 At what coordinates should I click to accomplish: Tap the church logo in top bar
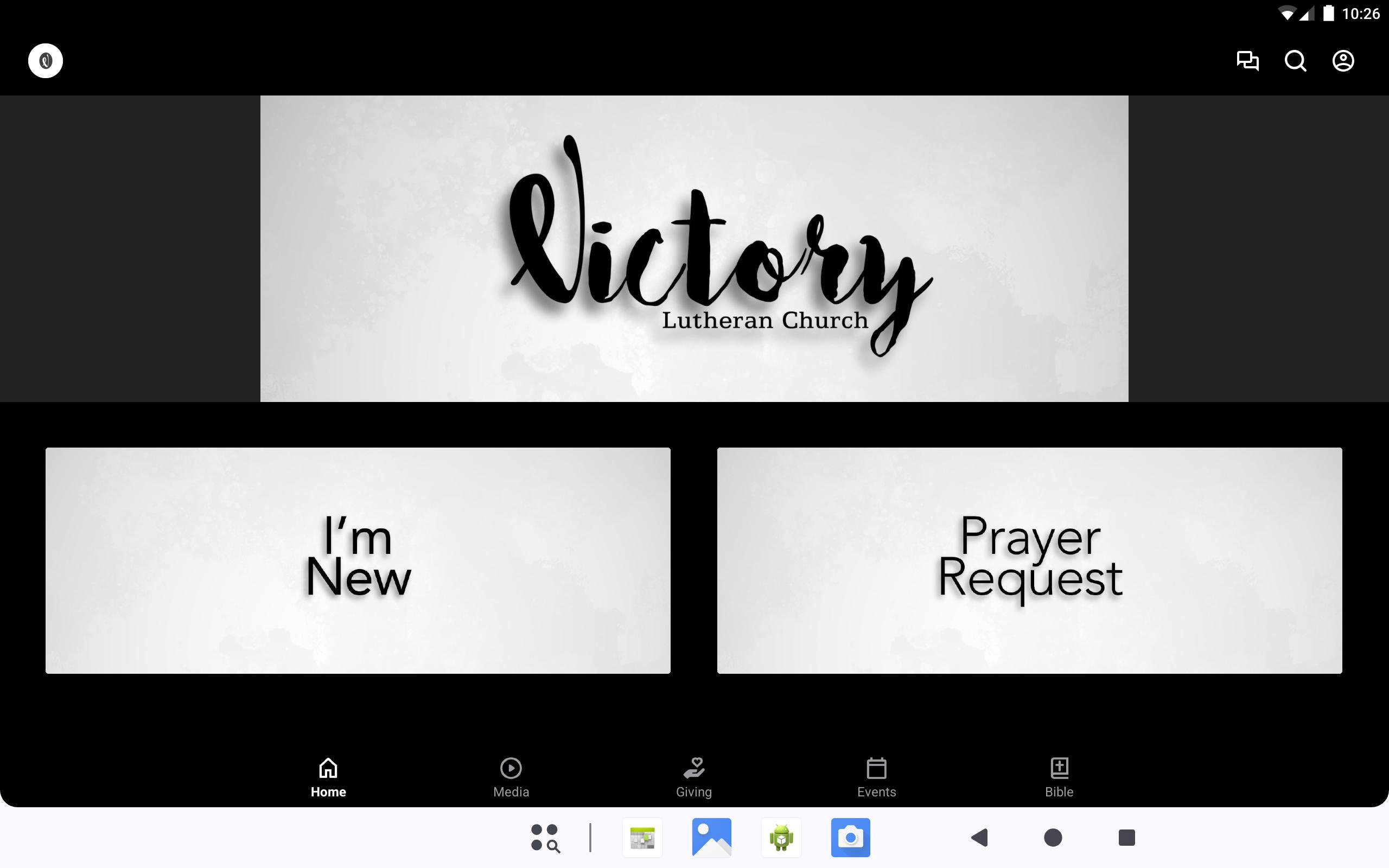click(46, 61)
